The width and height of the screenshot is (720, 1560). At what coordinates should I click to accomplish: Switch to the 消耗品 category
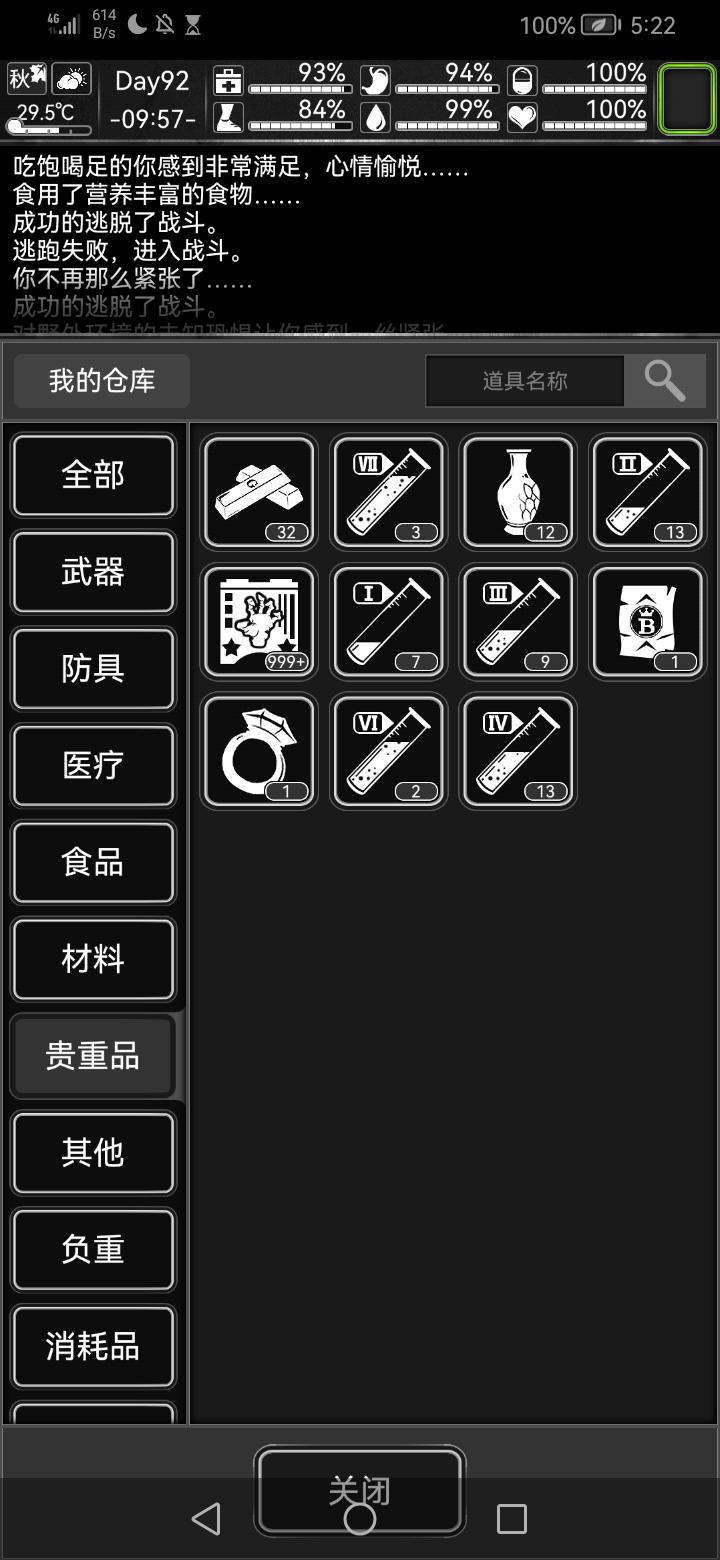93,1346
